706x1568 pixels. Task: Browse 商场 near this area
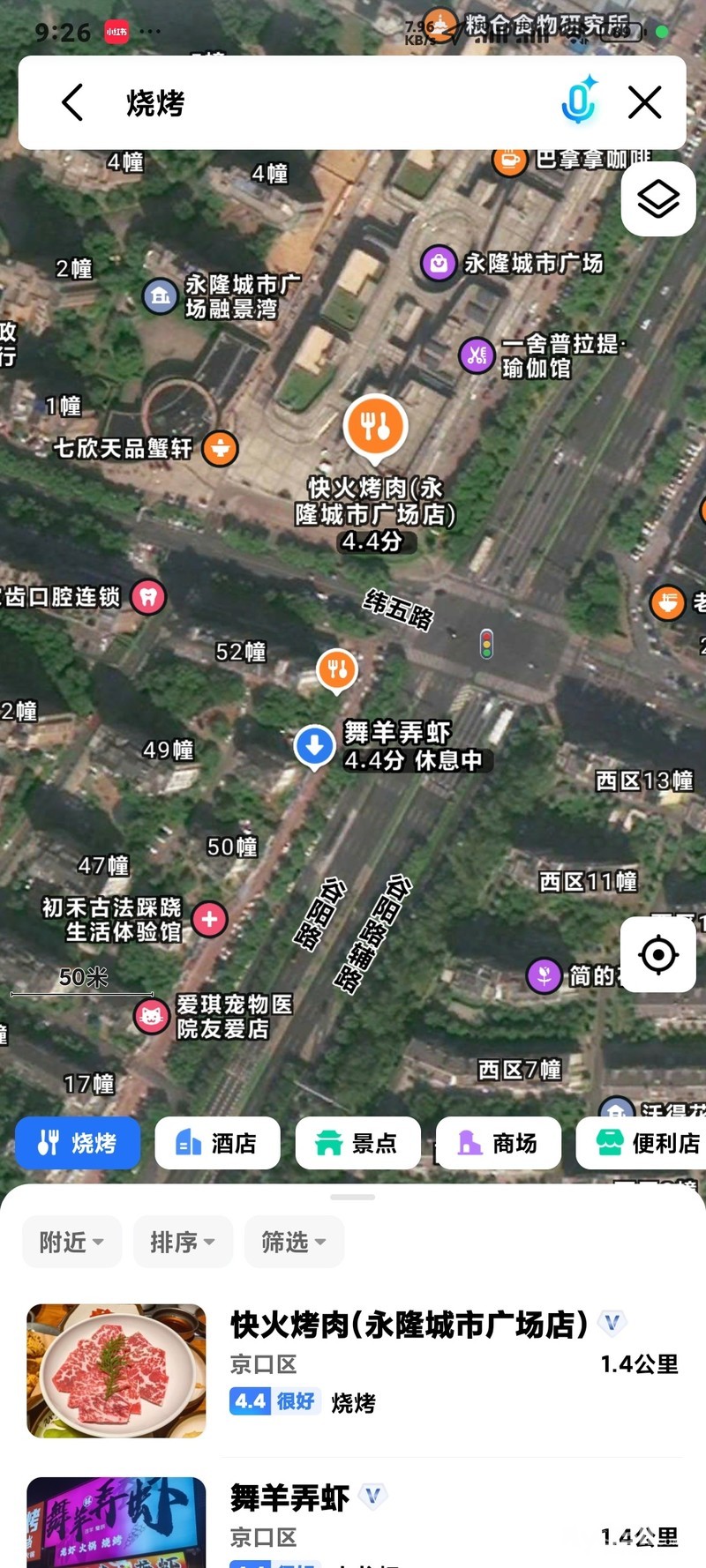[498, 1143]
